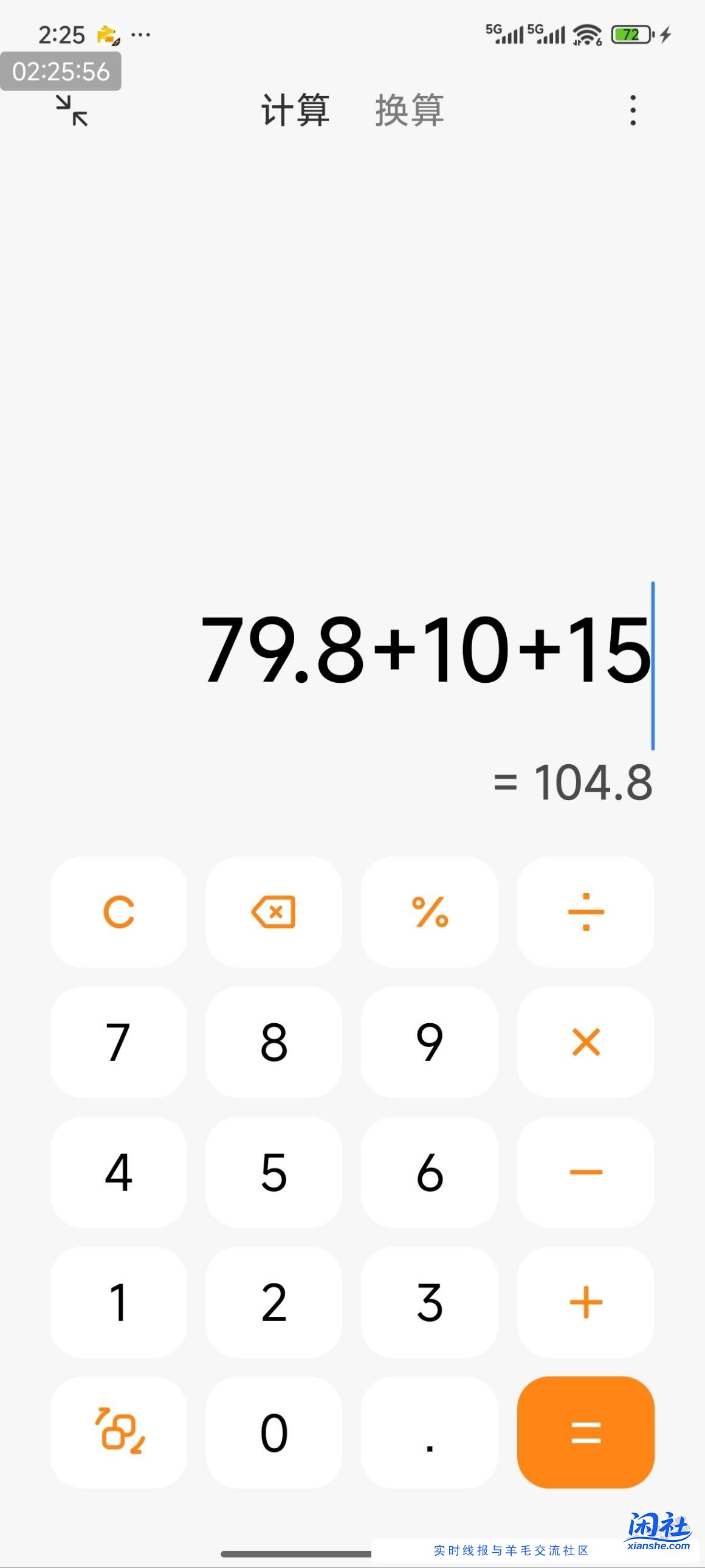This screenshot has width=705, height=1568.
Task: Tap the percent key
Action: [x=430, y=912]
